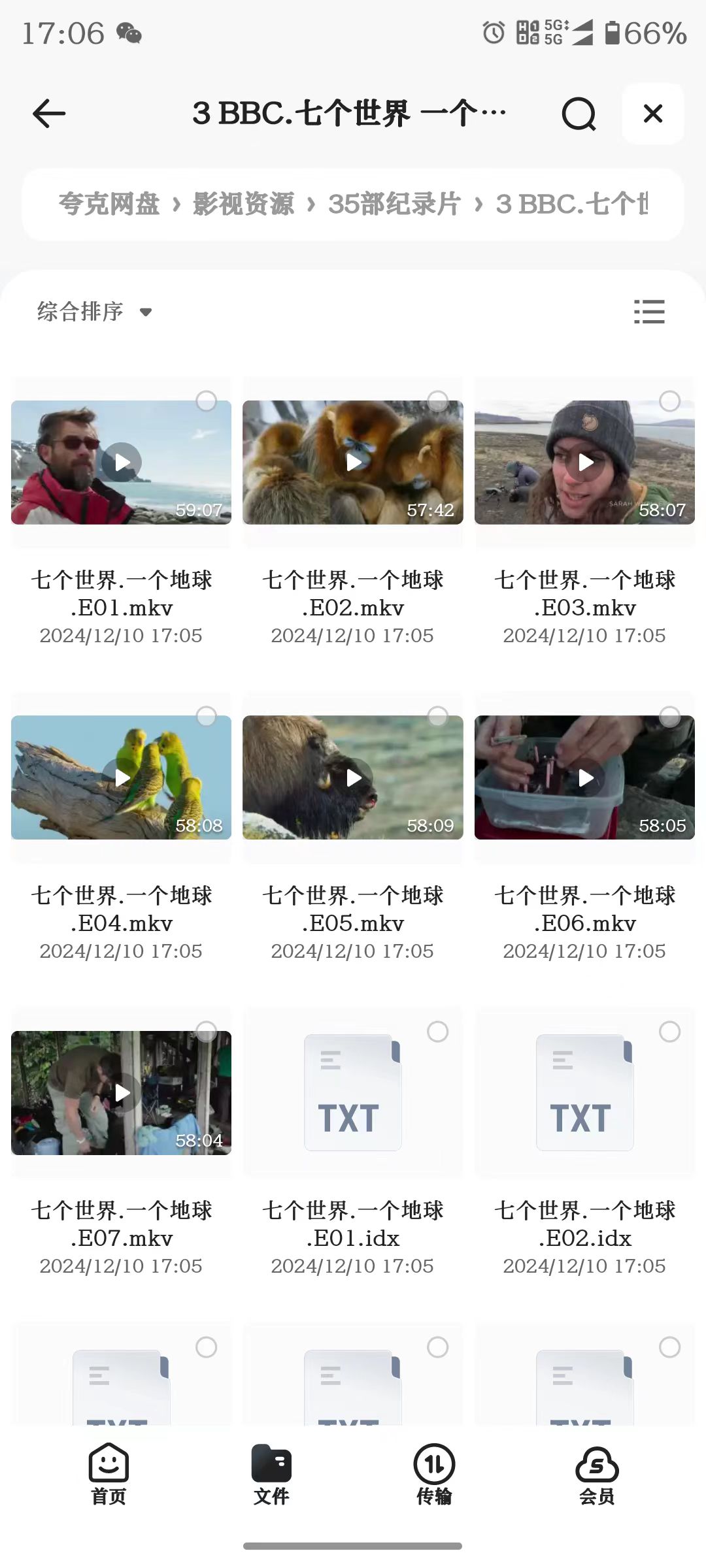This screenshot has height=1568, width=706.
Task: Open 35部纪录片 breadcrumb folder
Action: click(393, 204)
